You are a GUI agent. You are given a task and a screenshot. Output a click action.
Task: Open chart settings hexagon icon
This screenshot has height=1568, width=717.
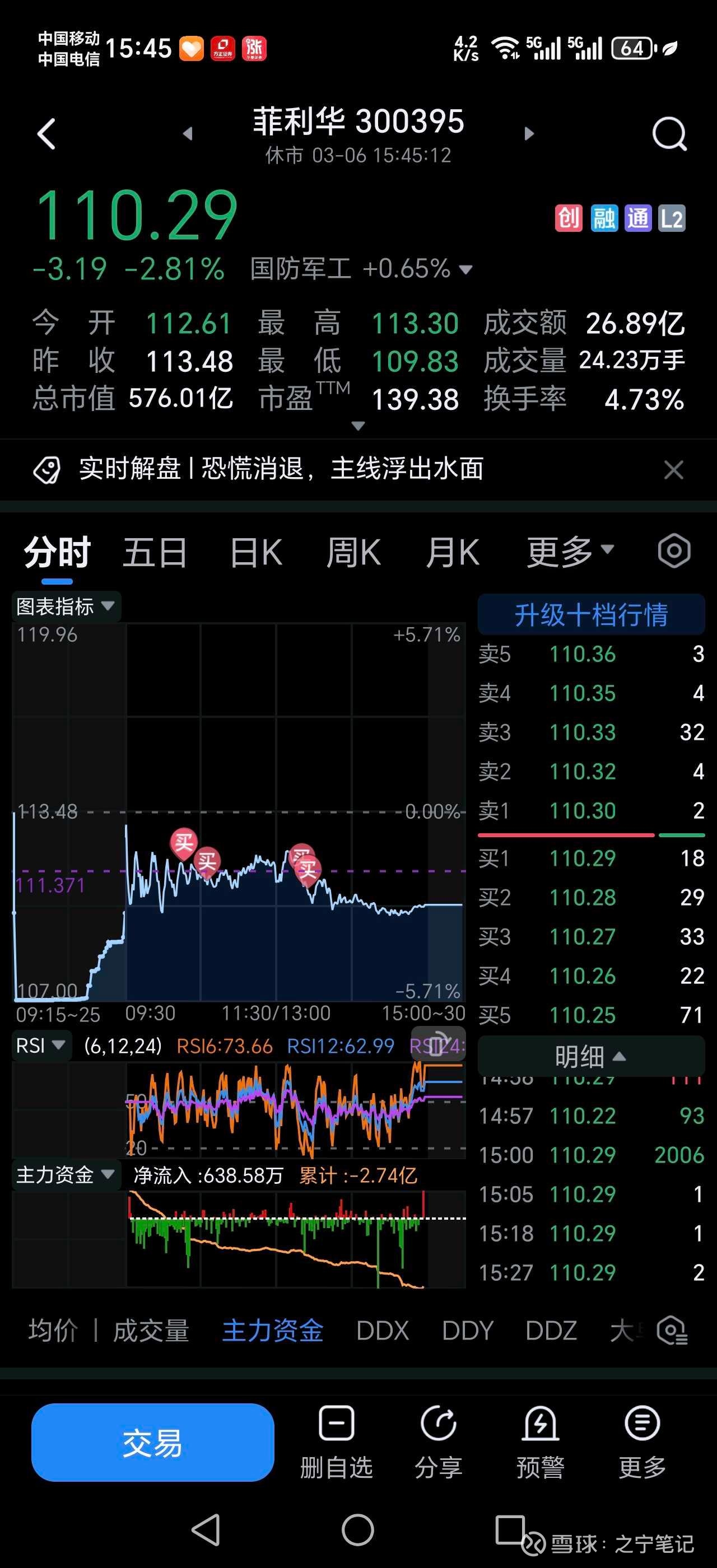tap(674, 552)
